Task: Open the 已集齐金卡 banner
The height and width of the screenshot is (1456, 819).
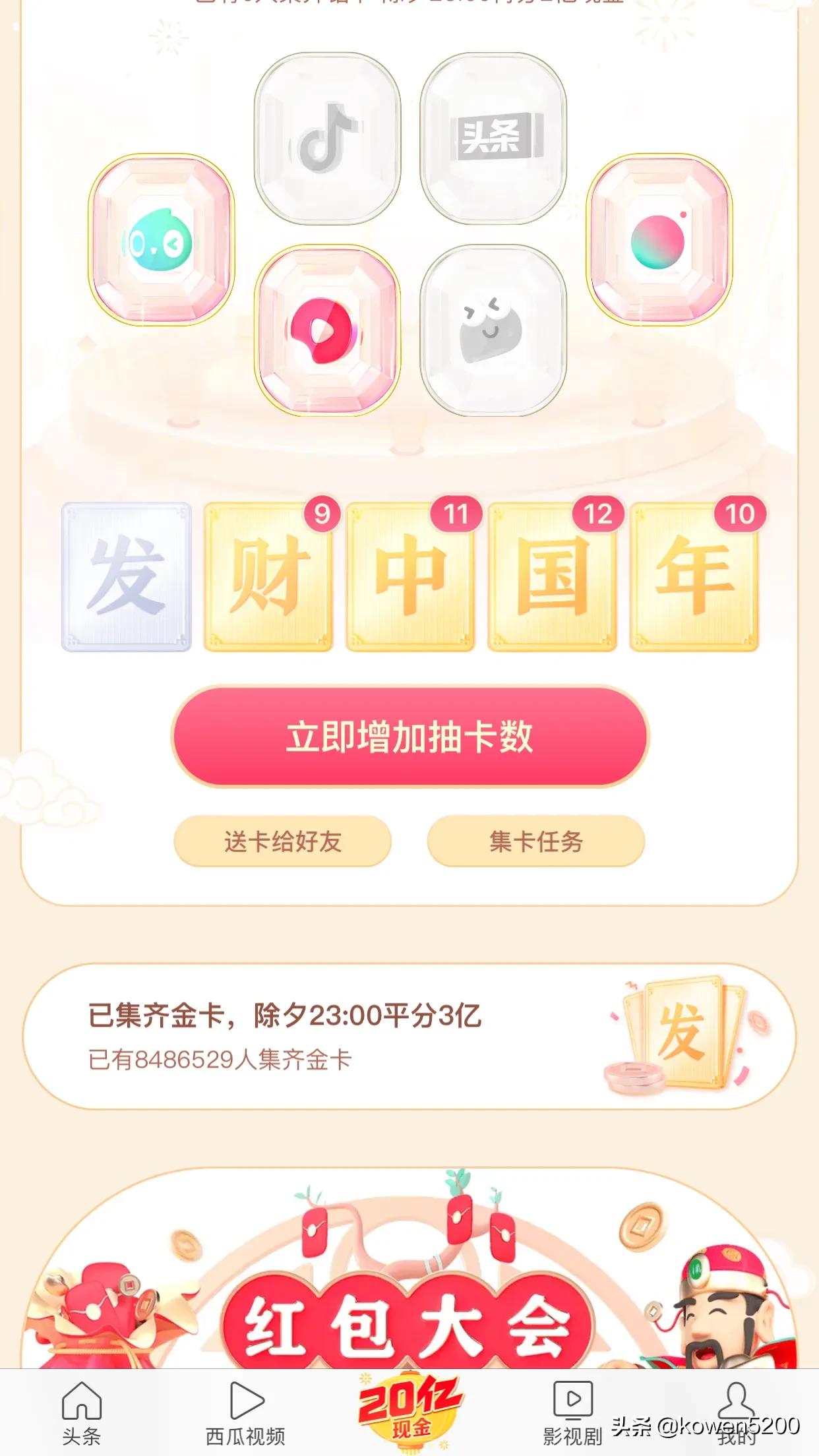Action: pyautogui.click(x=409, y=1036)
